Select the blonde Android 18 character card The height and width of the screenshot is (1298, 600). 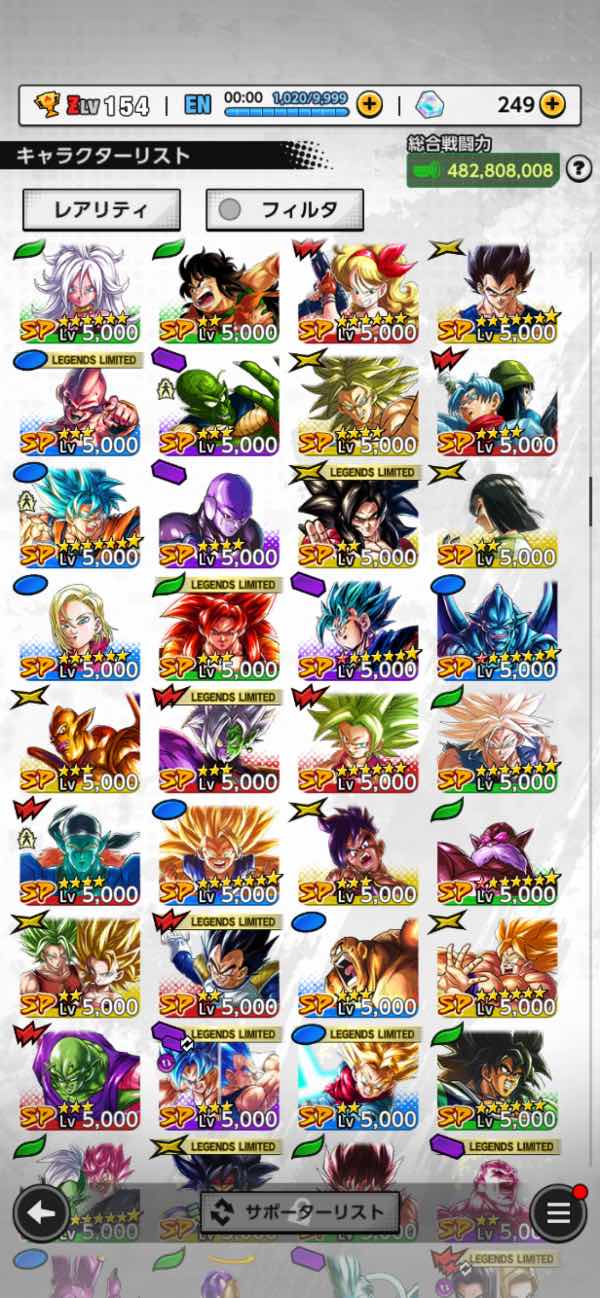point(79,630)
